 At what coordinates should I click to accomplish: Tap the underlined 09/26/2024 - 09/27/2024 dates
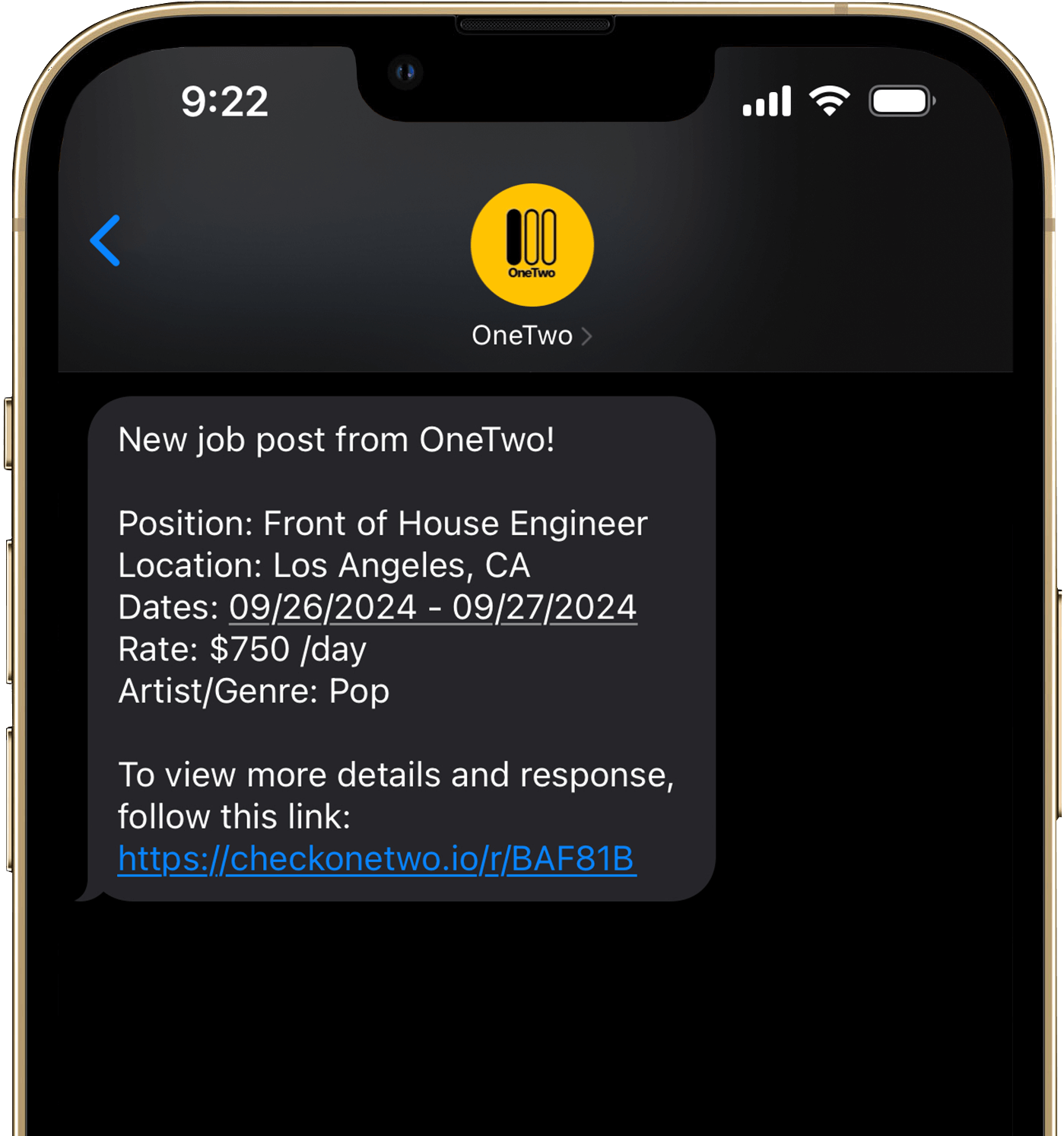(433, 607)
